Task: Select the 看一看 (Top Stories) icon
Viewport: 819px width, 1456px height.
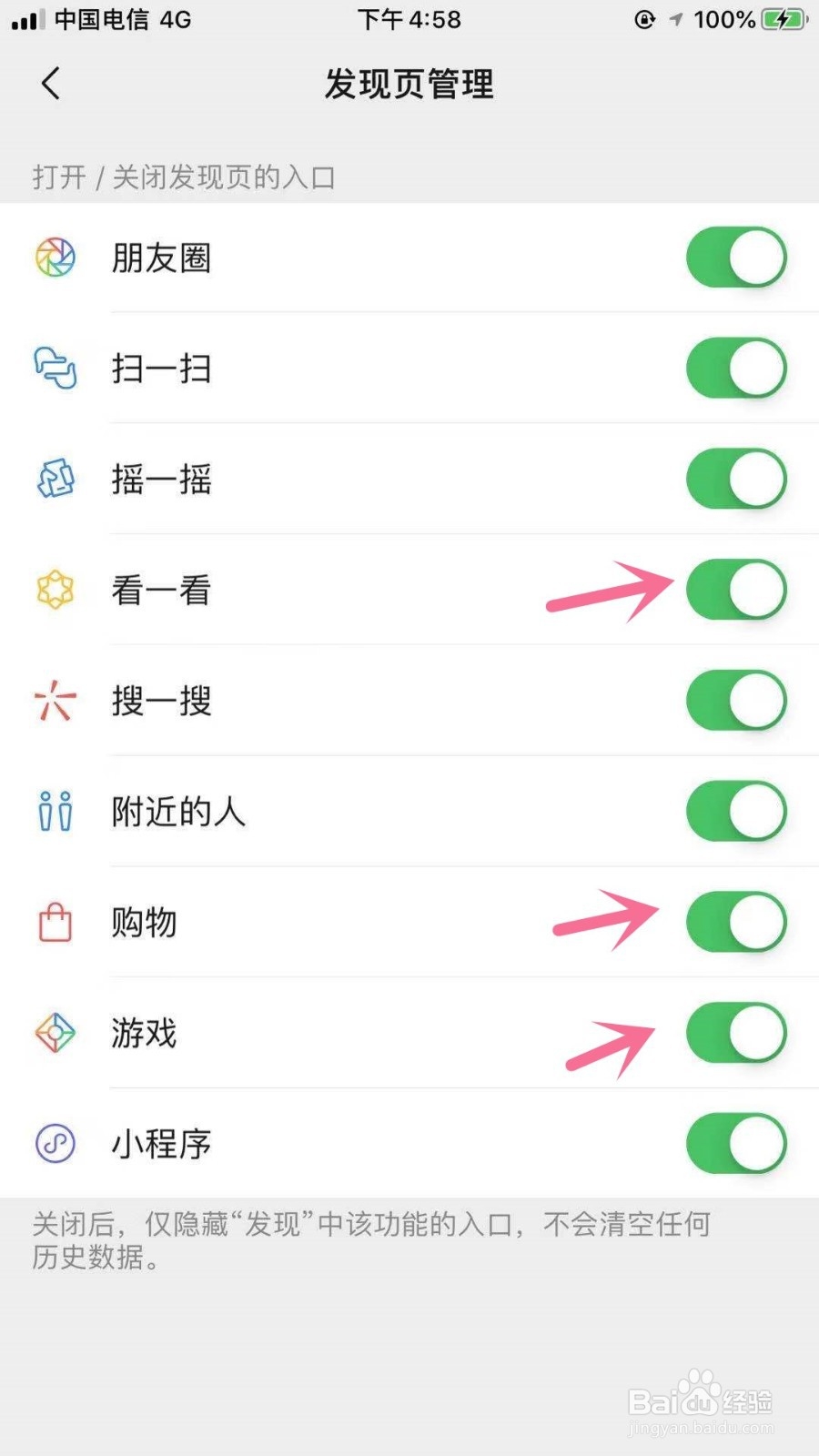Action: coord(55,590)
